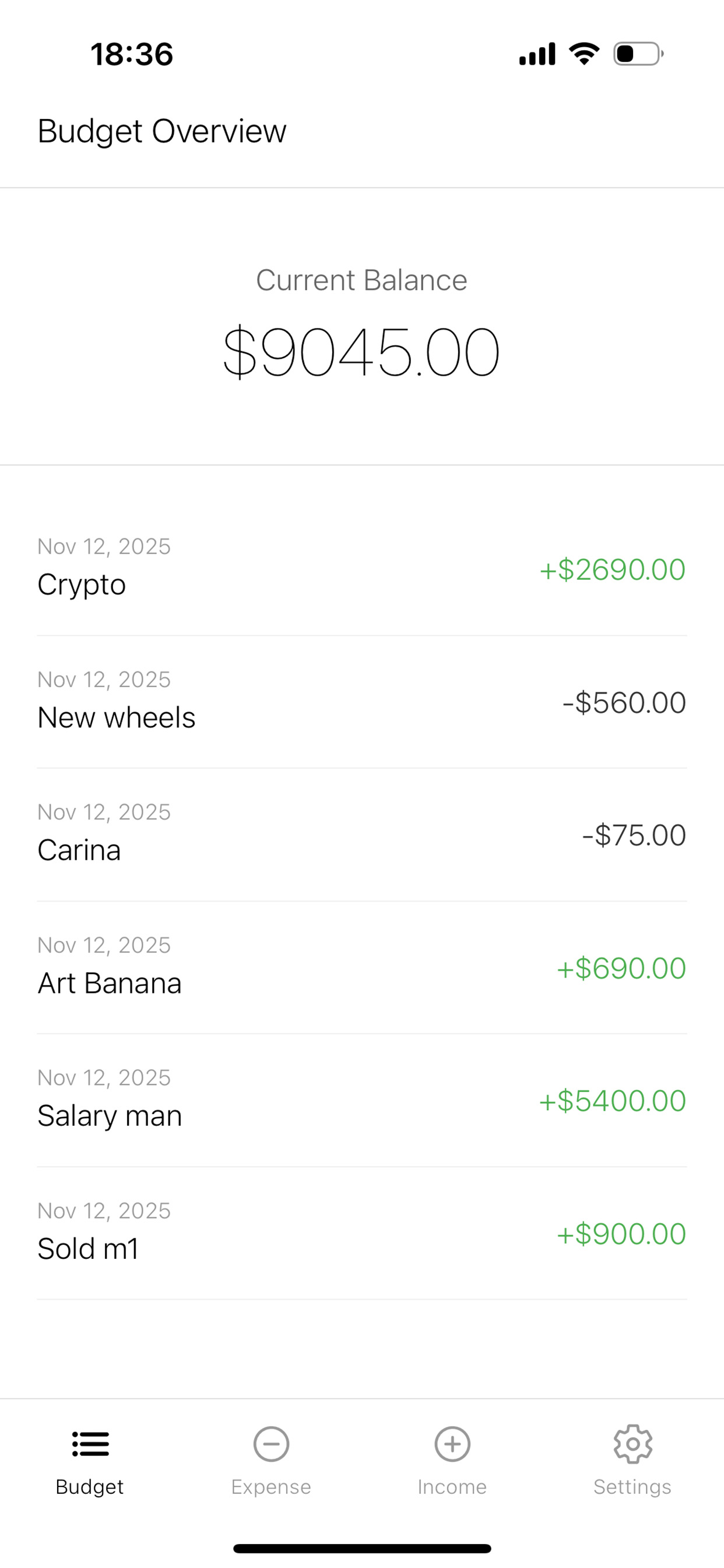Image resolution: width=724 pixels, height=1568 pixels.
Task: Select the Budget tab label
Action: pos(89,1487)
